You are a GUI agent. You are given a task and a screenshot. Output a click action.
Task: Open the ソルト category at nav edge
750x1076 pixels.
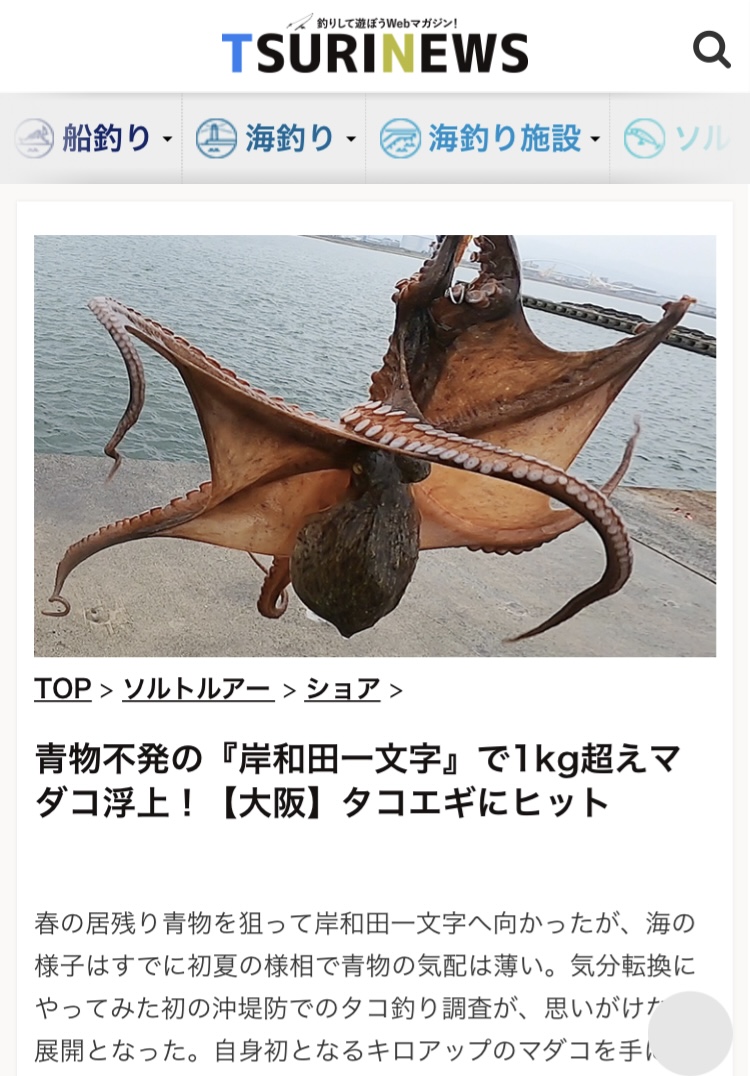(680, 138)
